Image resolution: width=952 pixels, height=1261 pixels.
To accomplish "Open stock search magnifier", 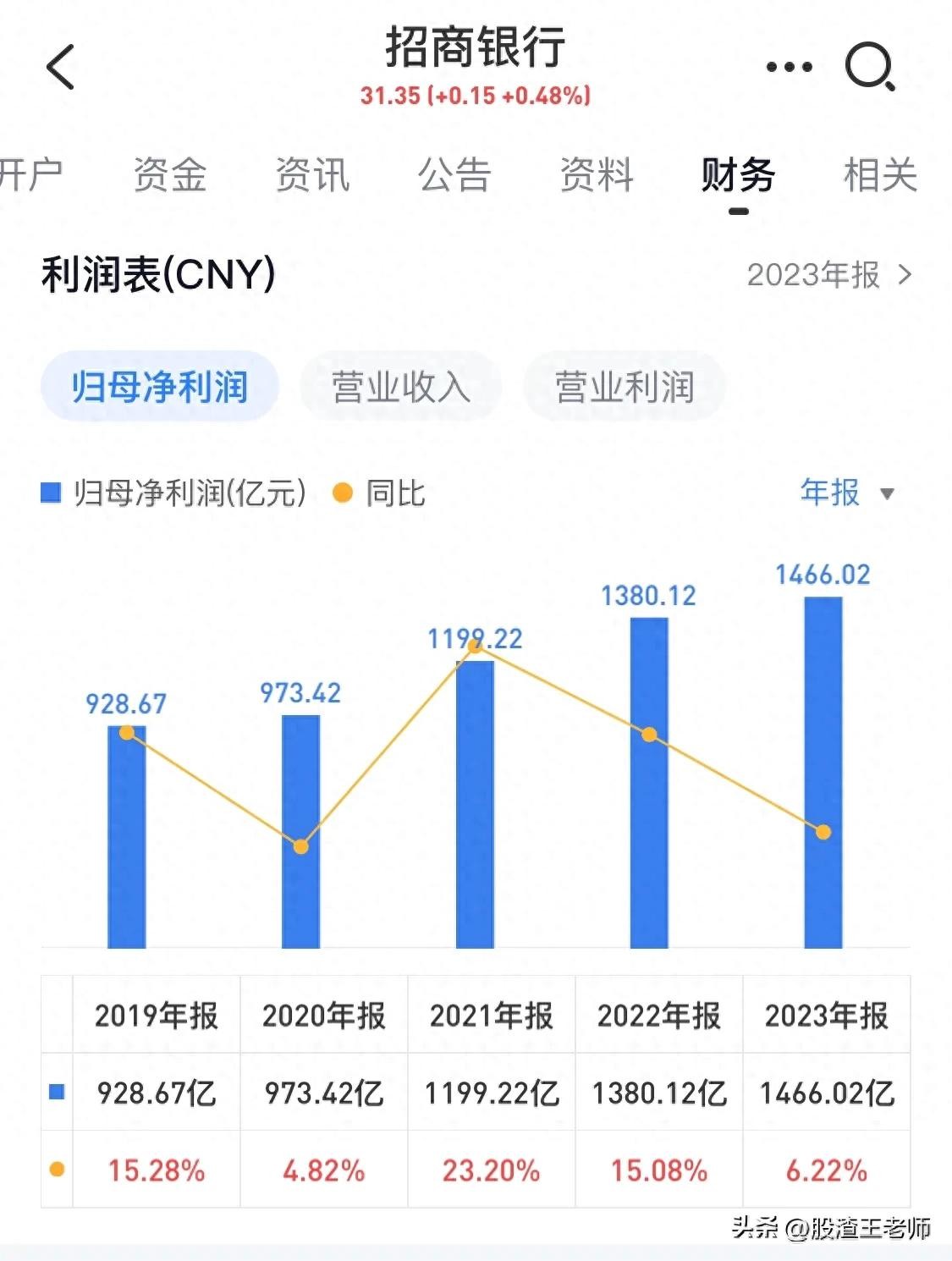I will 870,67.
